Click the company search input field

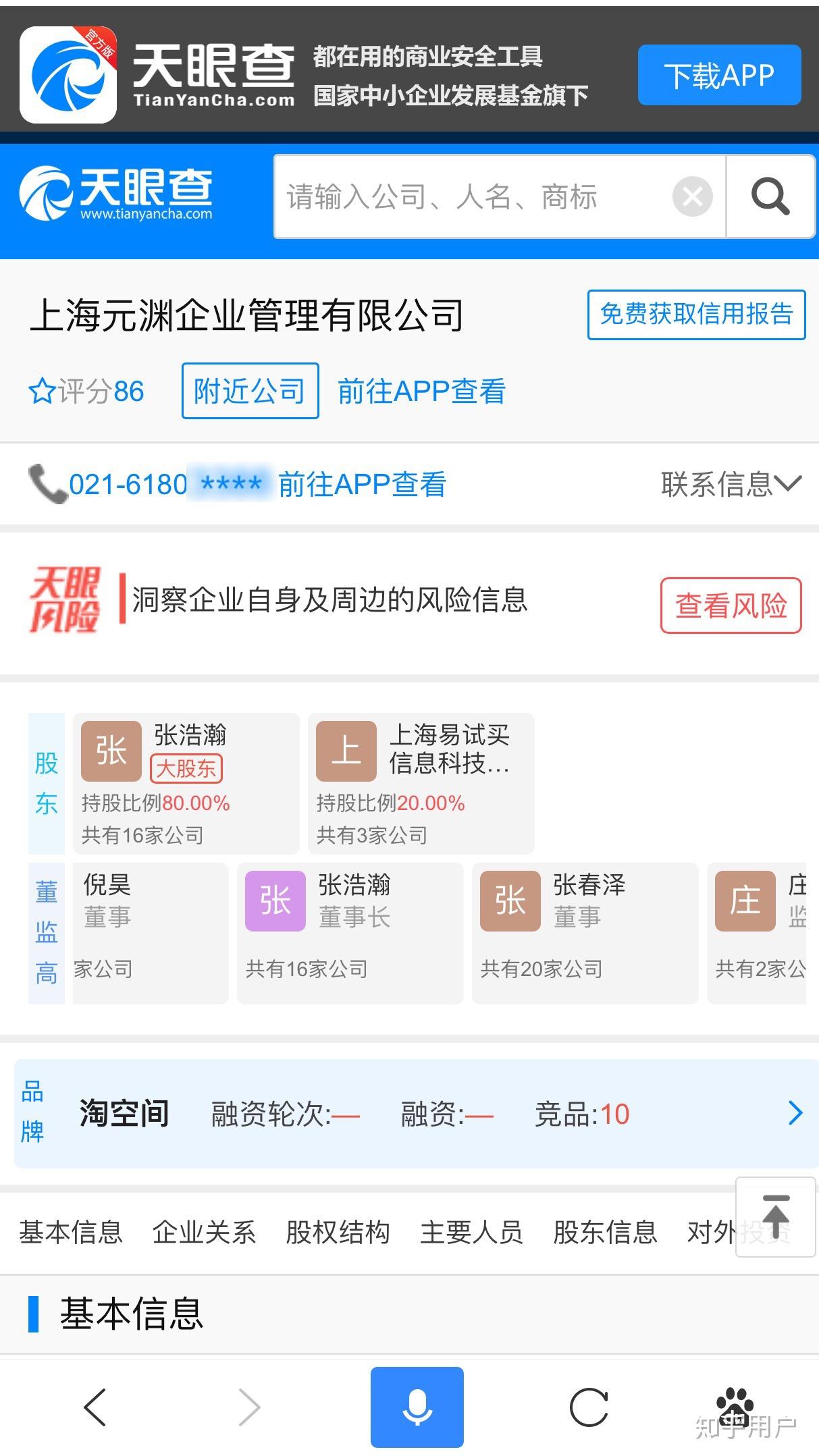coord(473,197)
